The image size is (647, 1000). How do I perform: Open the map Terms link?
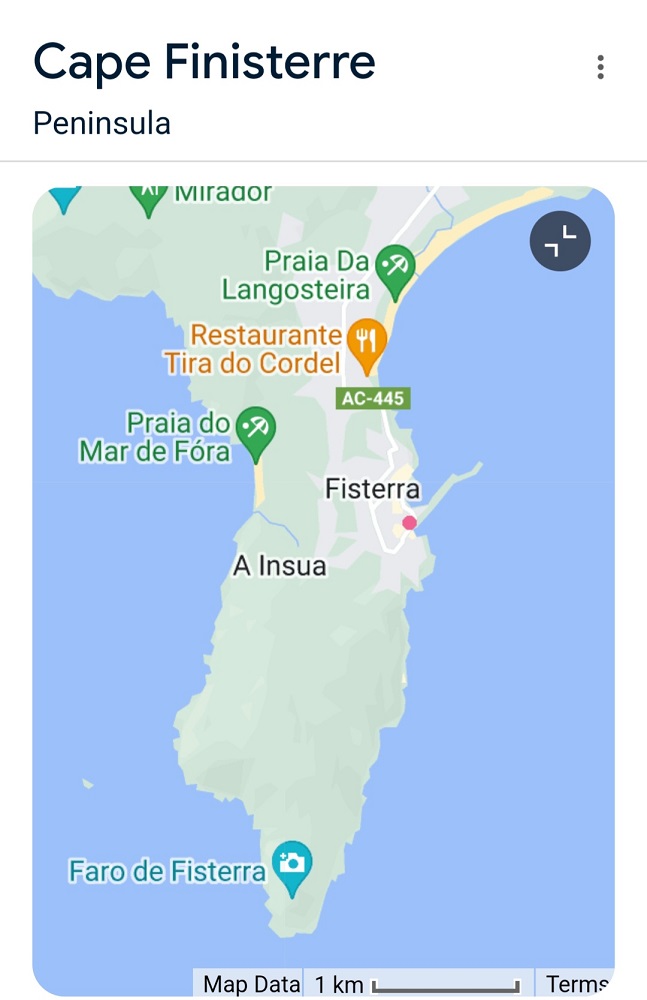coord(577,984)
